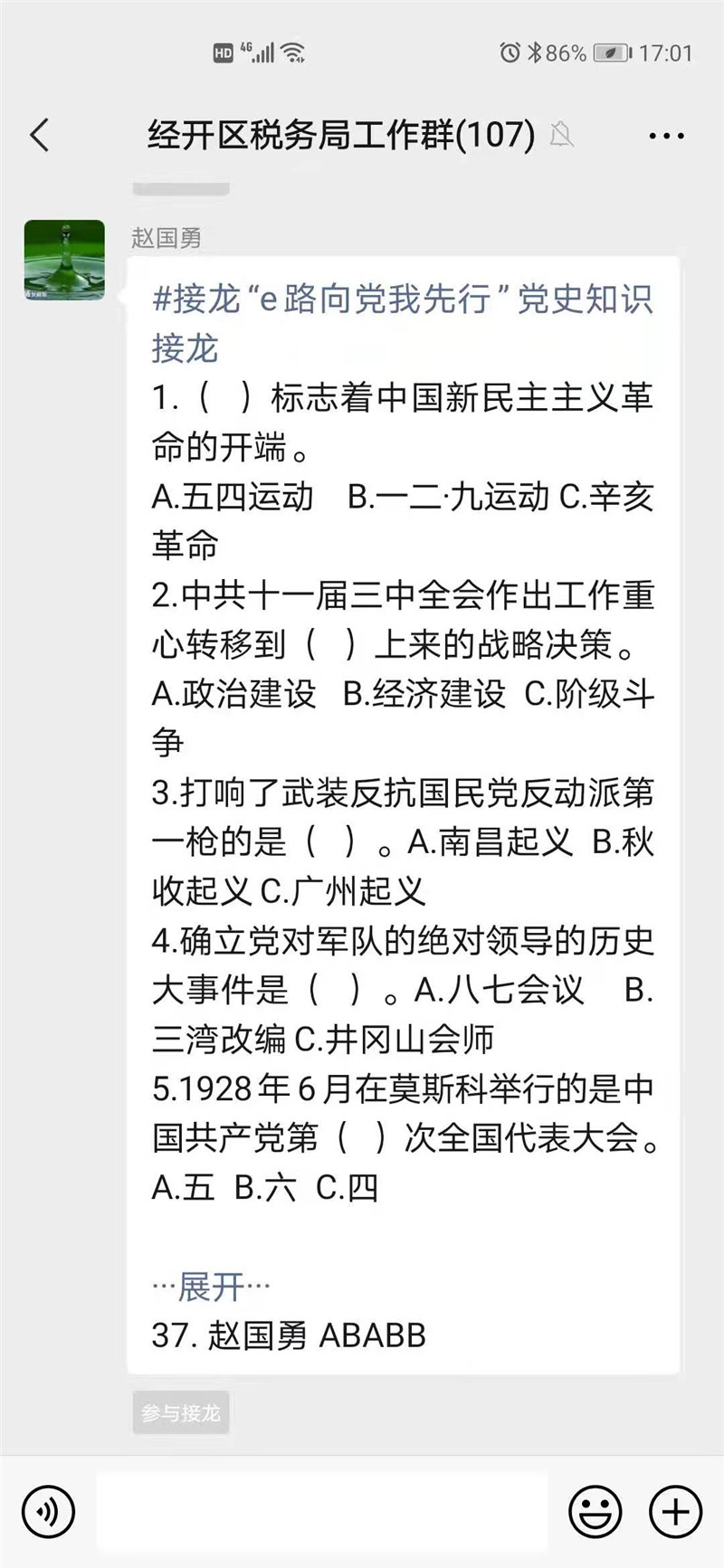Focus the message text field
The width and height of the screenshot is (724, 1568).
321,1512
